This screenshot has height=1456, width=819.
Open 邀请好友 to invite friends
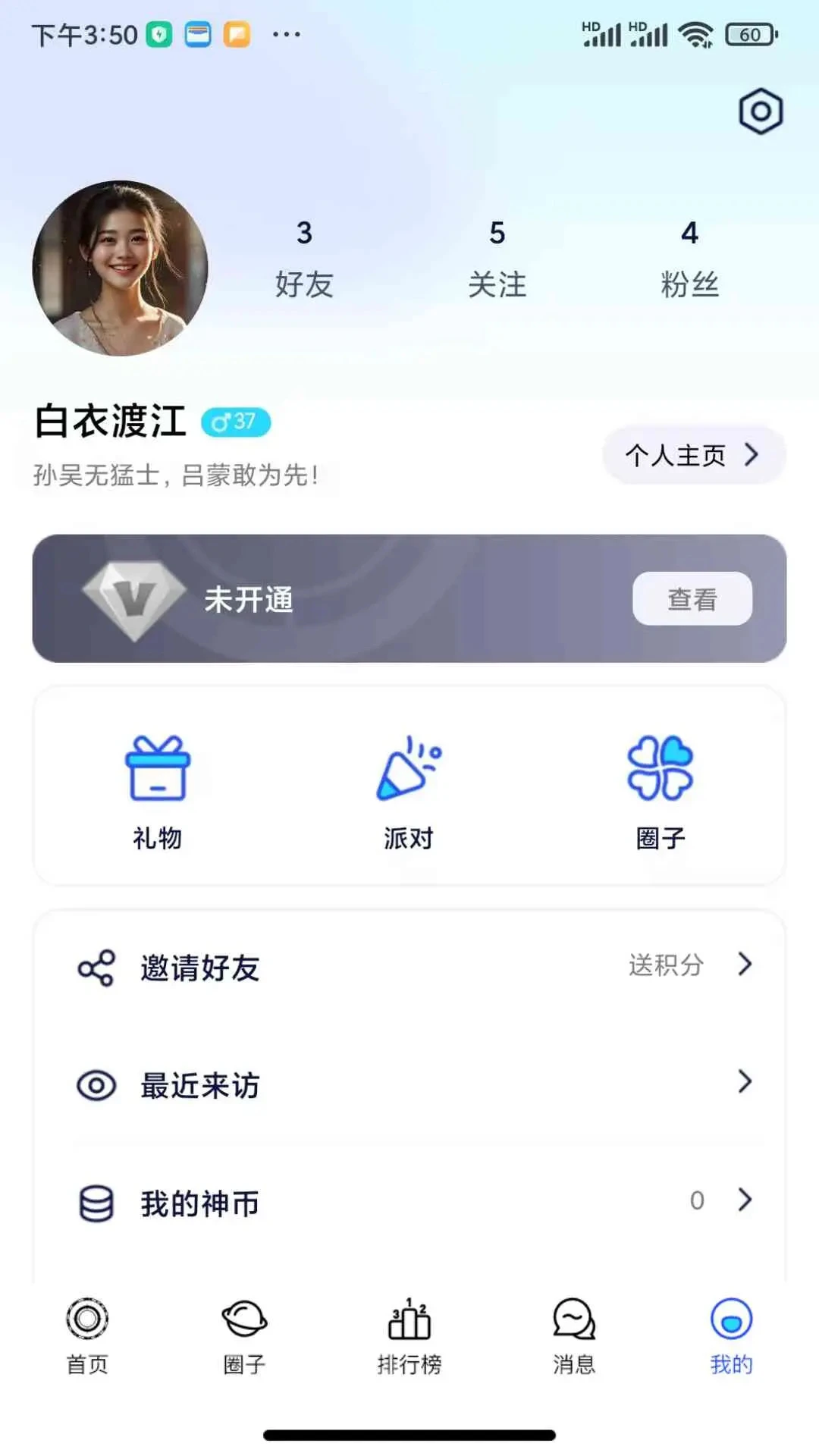[x=409, y=967]
